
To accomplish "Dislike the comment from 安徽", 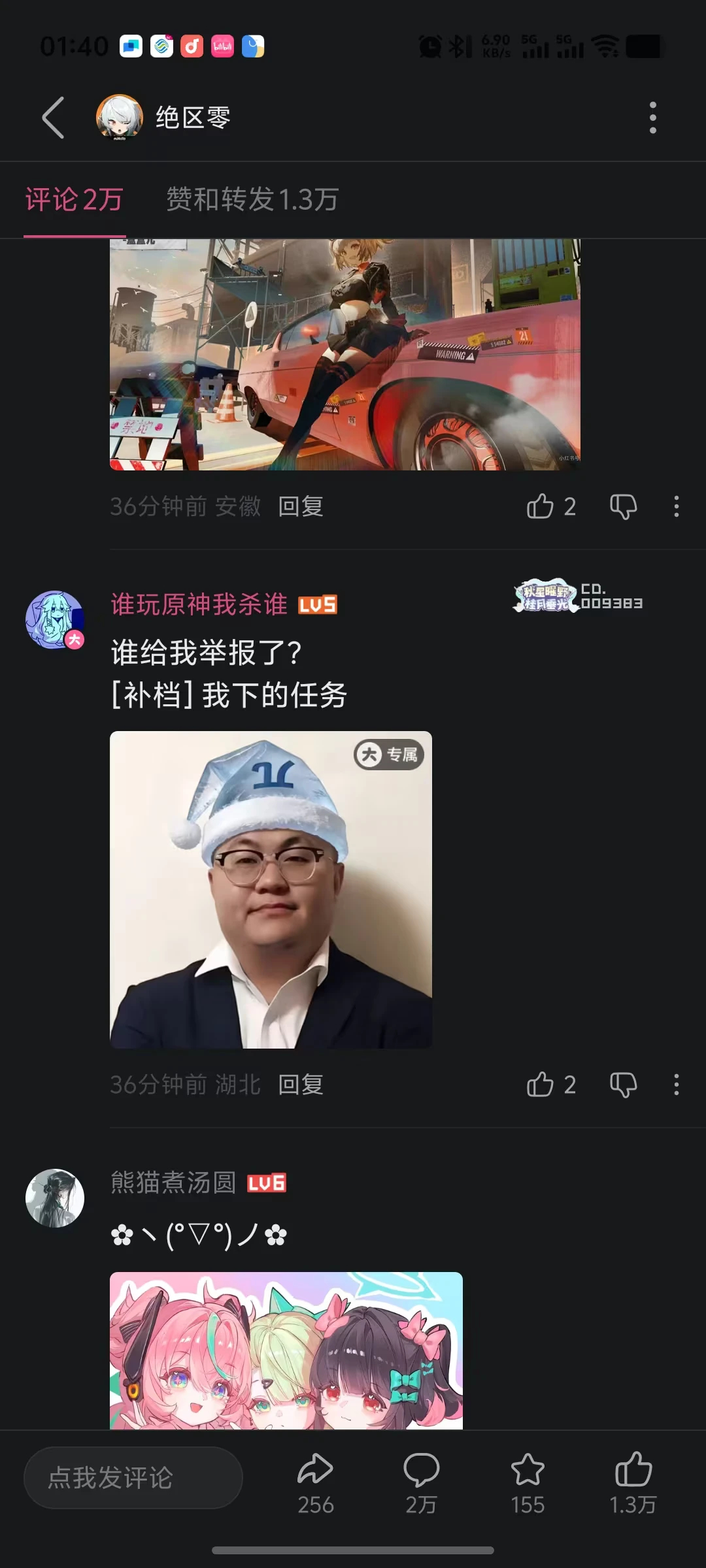I will pyautogui.click(x=623, y=506).
